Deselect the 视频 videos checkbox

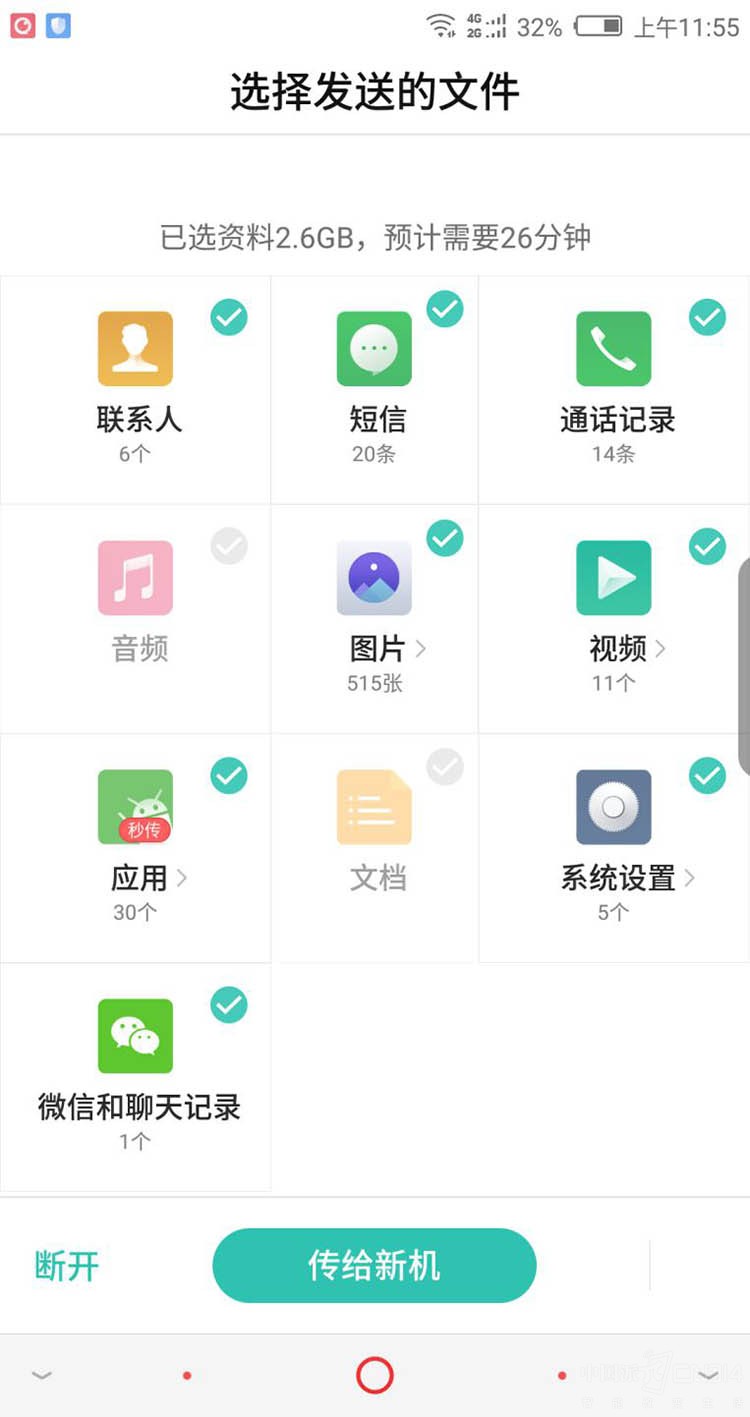coord(707,546)
